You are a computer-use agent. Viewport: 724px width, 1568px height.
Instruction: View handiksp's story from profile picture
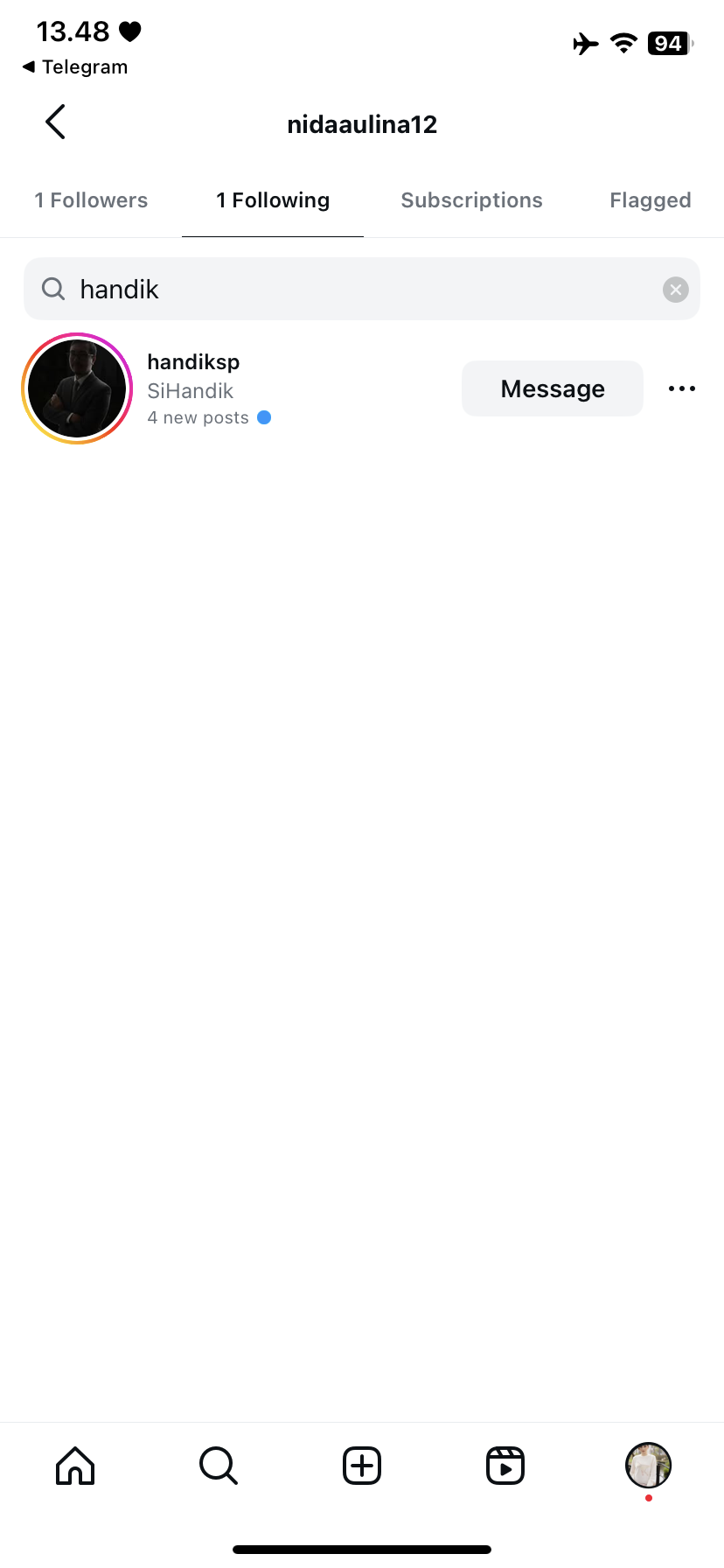(x=77, y=388)
